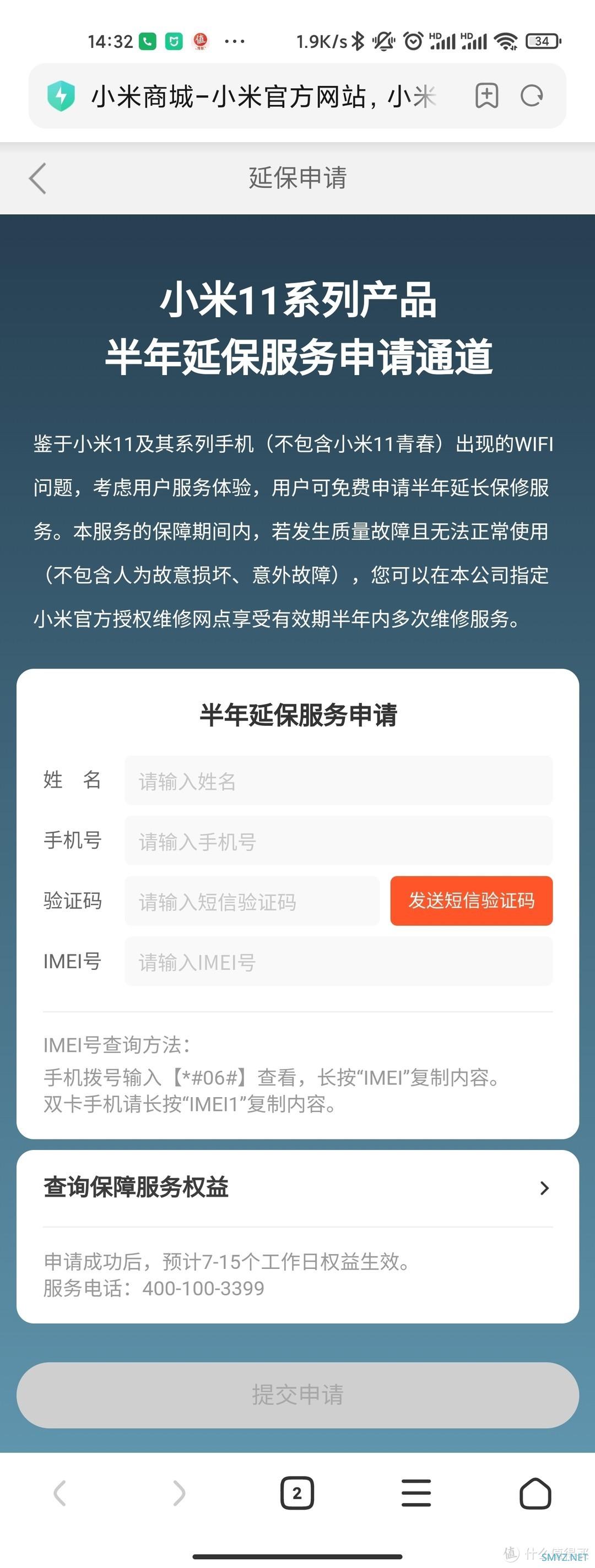595x1568 pixels.
Task: Open the browser menu
Action: tap(416, 1493)
